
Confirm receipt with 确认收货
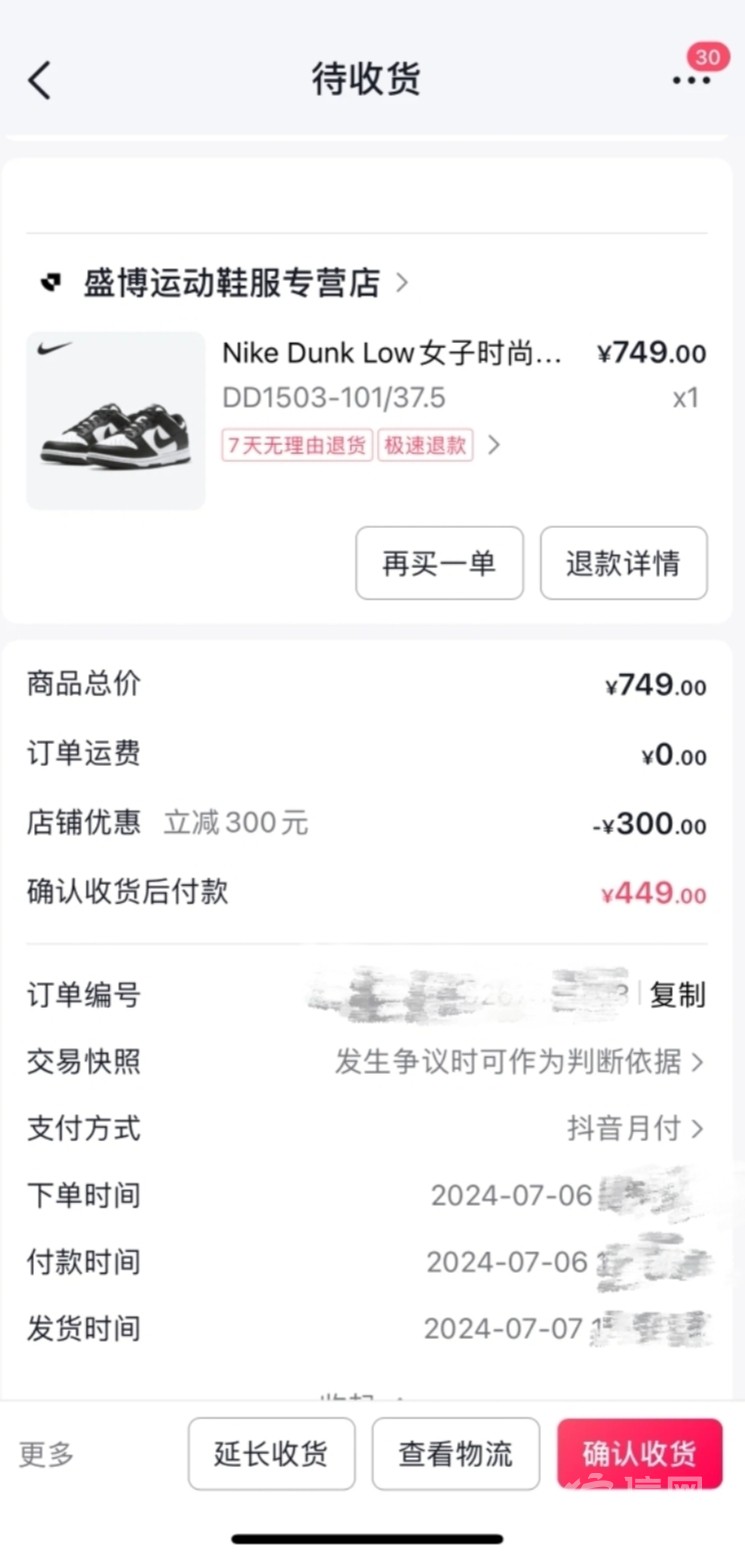tap(639, 1454)
